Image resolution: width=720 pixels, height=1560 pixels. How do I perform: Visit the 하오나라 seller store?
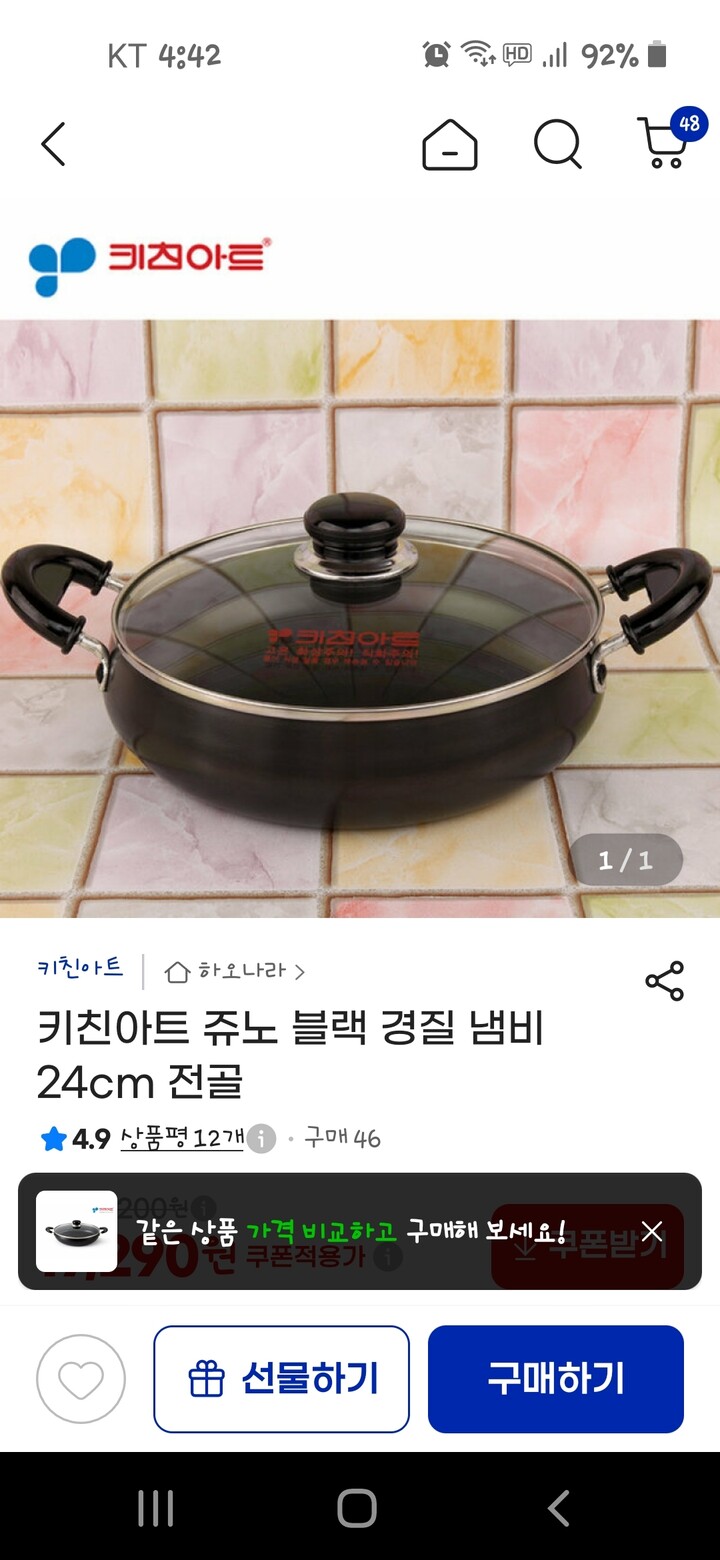236,971
